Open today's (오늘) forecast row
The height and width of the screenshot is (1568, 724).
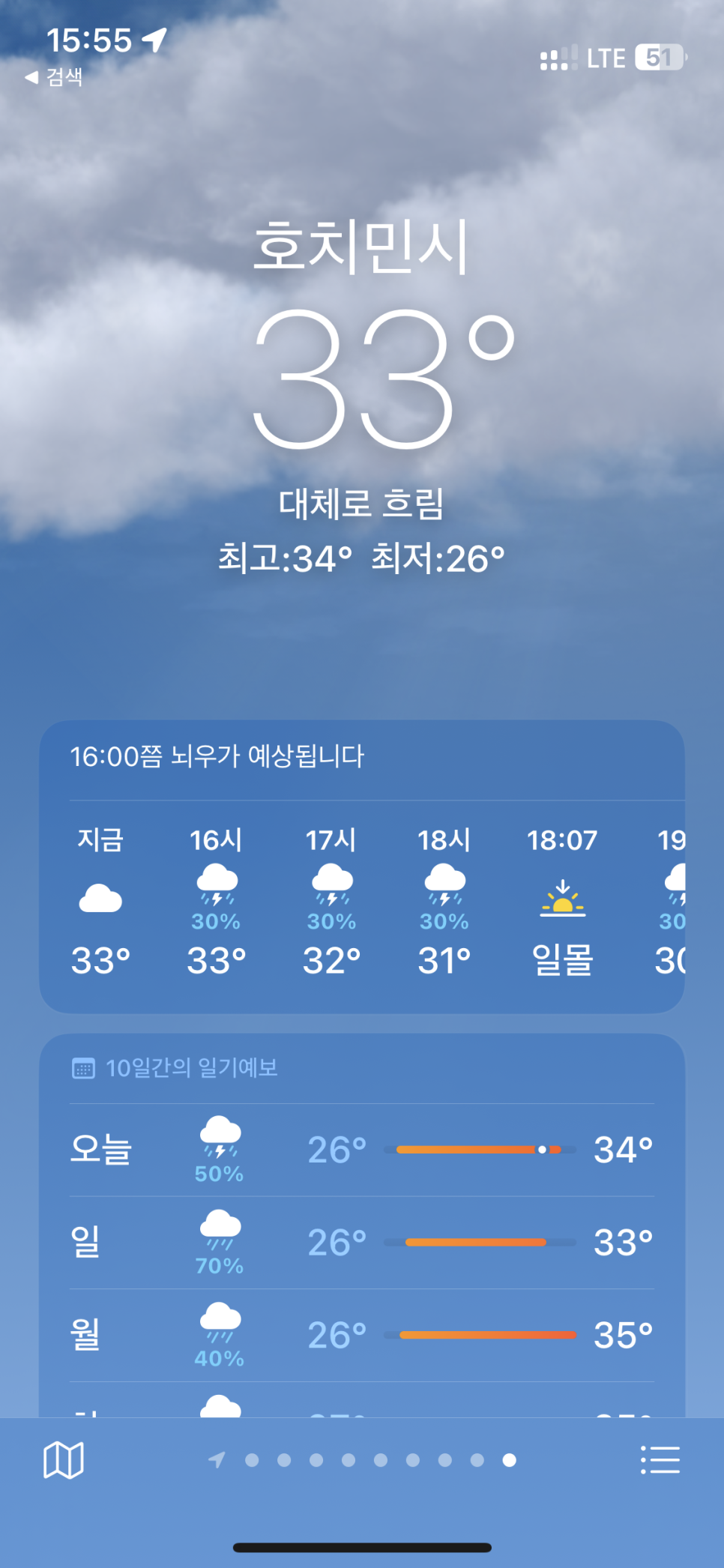362,1150
